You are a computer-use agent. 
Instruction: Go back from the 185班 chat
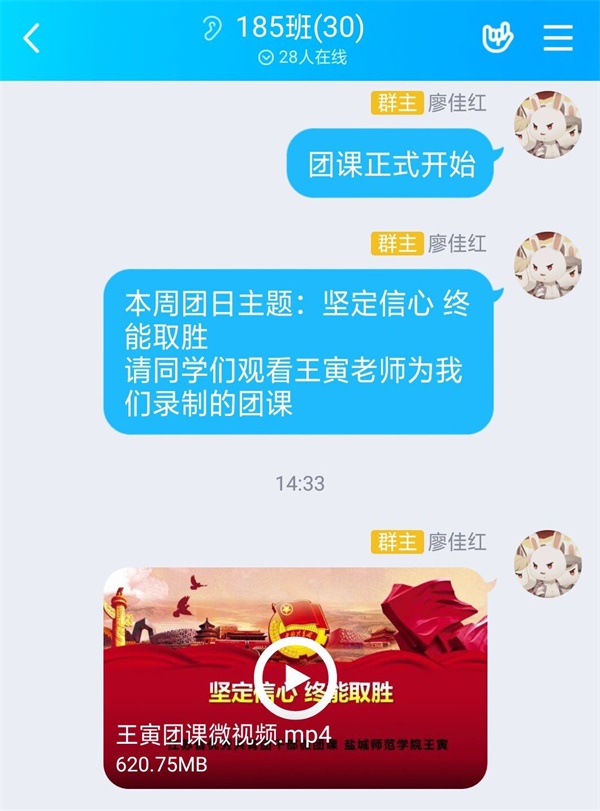pyautogui.click(x=32, y=39)
